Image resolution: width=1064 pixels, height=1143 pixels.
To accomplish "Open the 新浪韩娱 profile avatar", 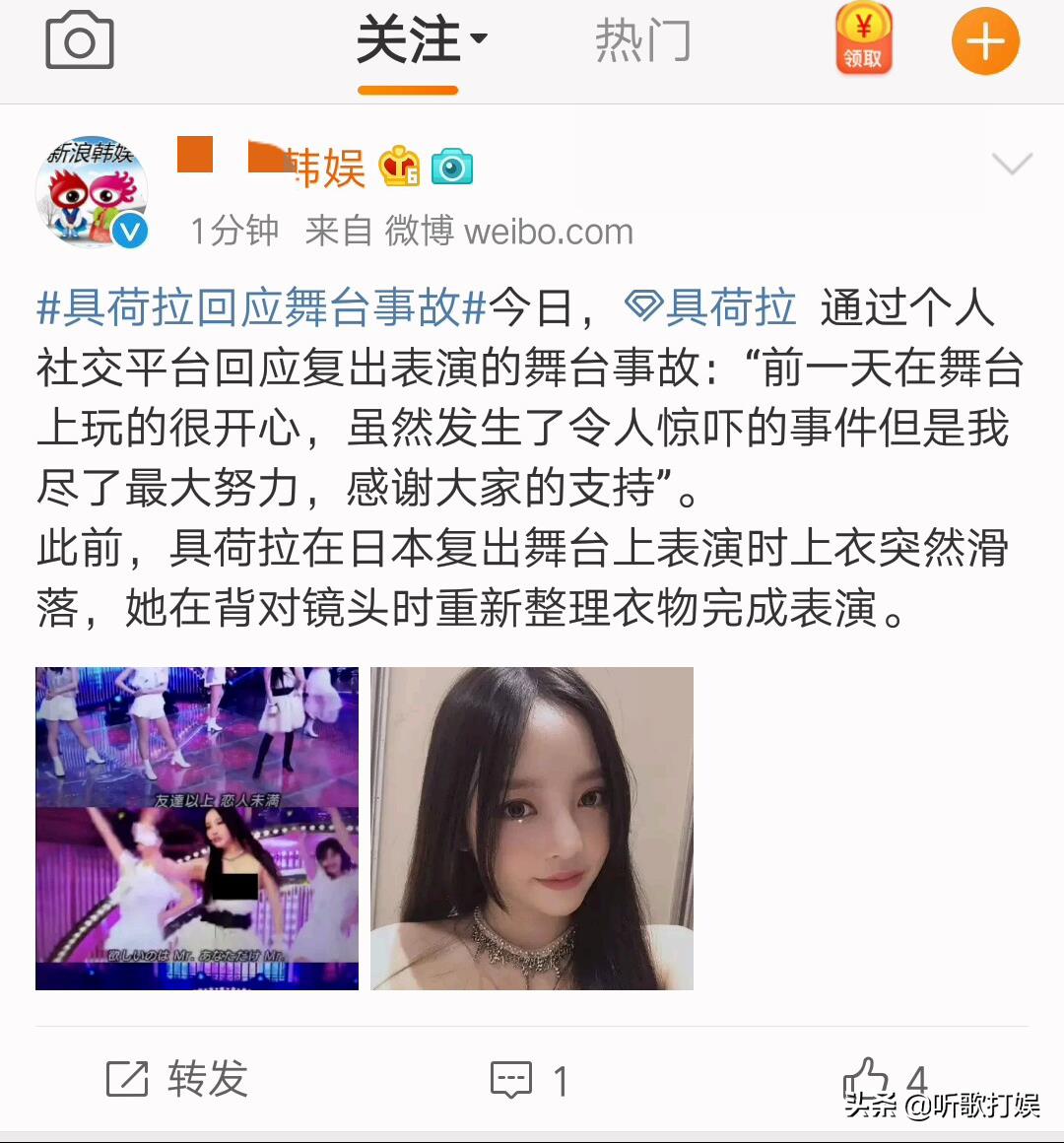I will click(93, 192).
